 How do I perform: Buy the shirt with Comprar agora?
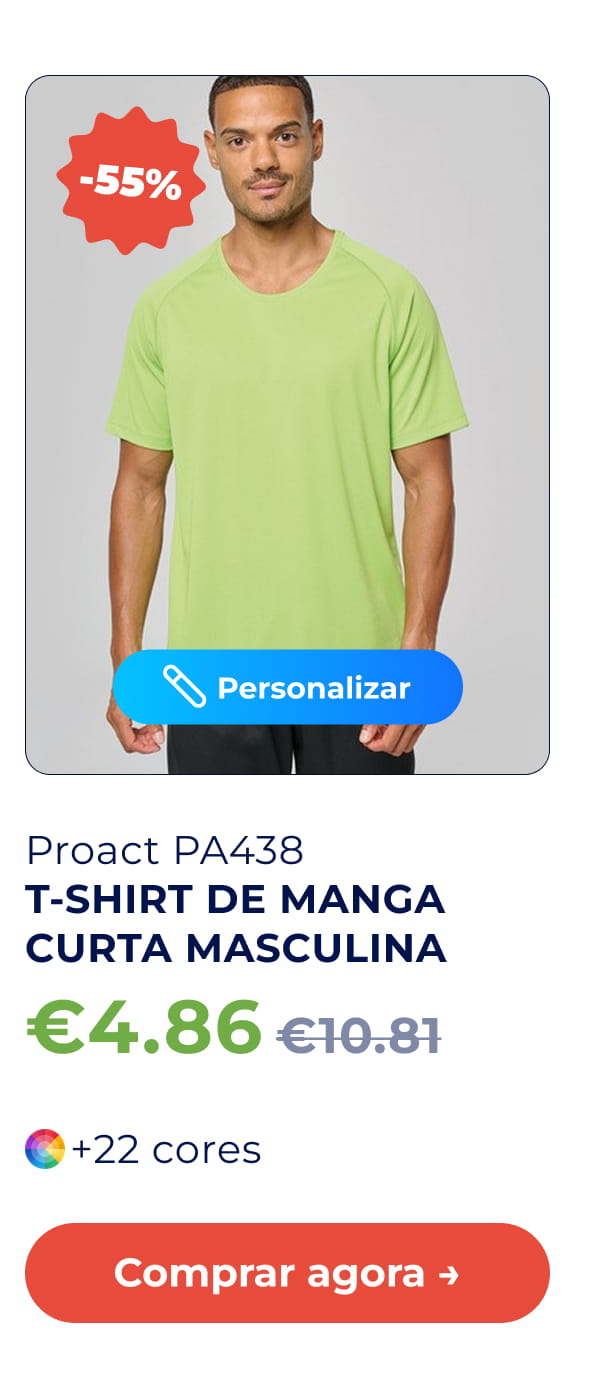coord(287,1273)
